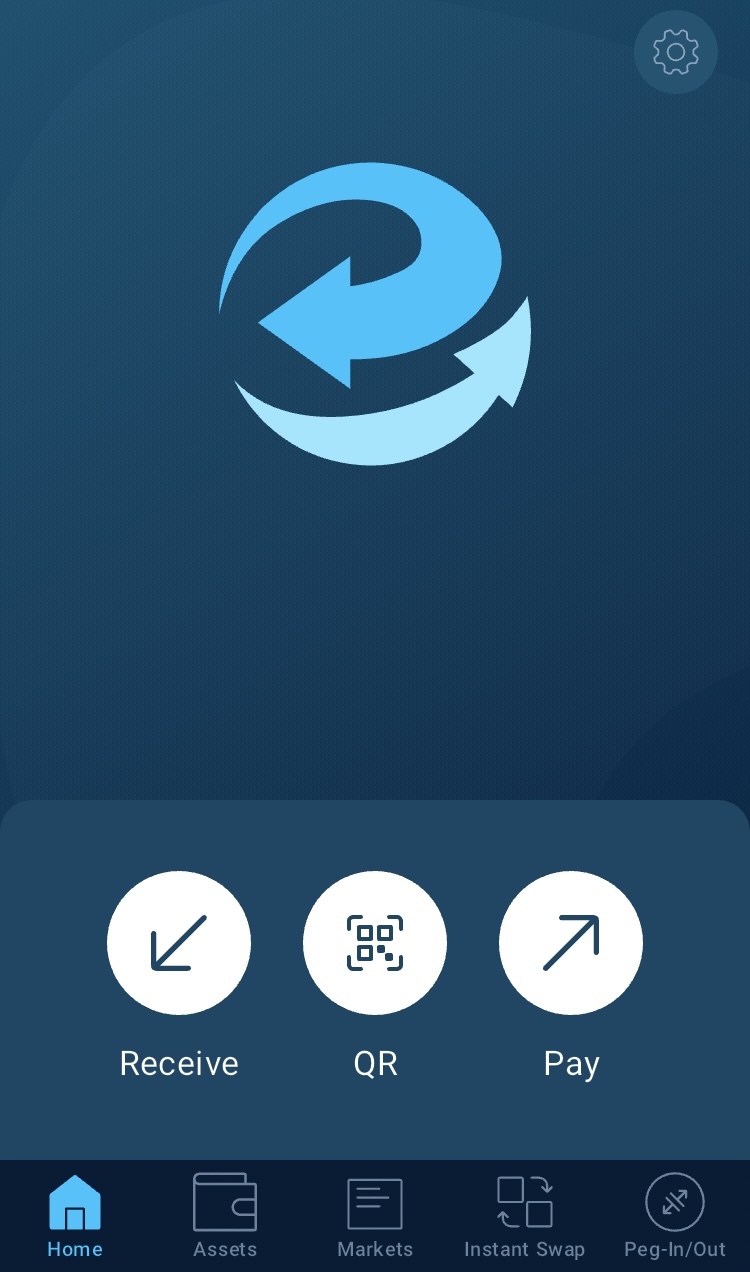Viewport: 750px width, 1272px height.
Task: Tap the Receive button
Action: 179,943
